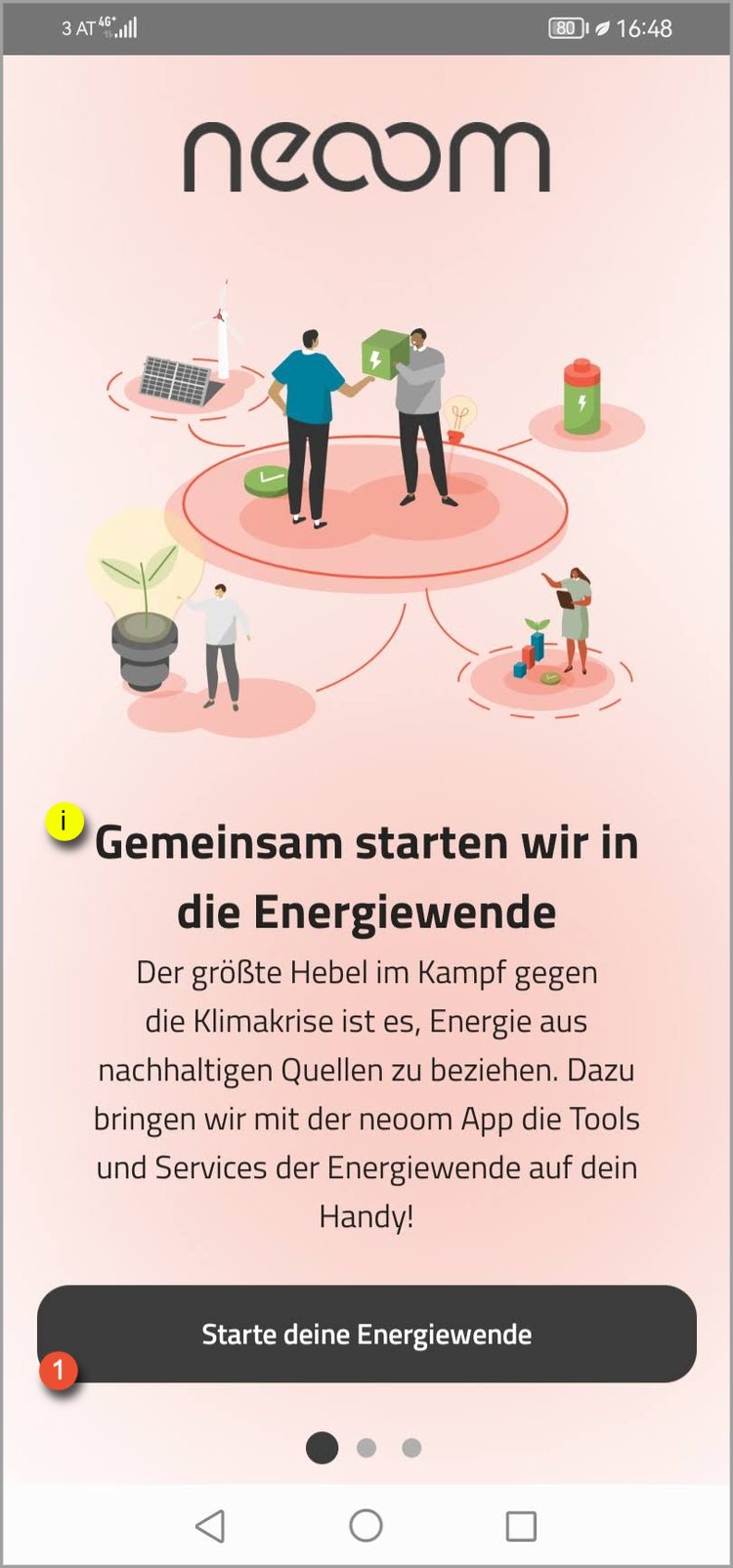
Task: Open the recent apps overview
Action: click(x=521, y=1526)
